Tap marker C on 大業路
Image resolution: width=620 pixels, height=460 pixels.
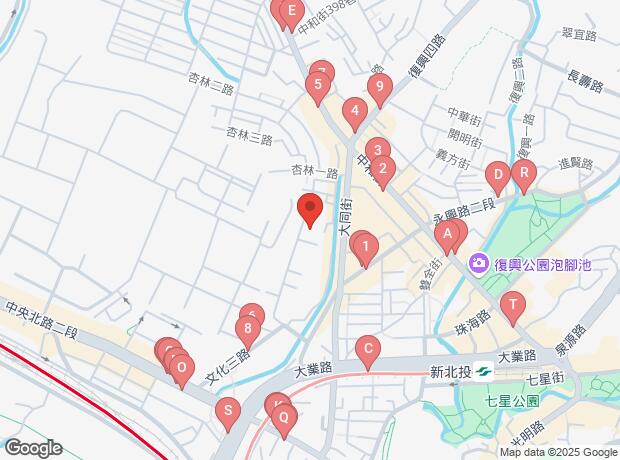(x=368, y=349)
